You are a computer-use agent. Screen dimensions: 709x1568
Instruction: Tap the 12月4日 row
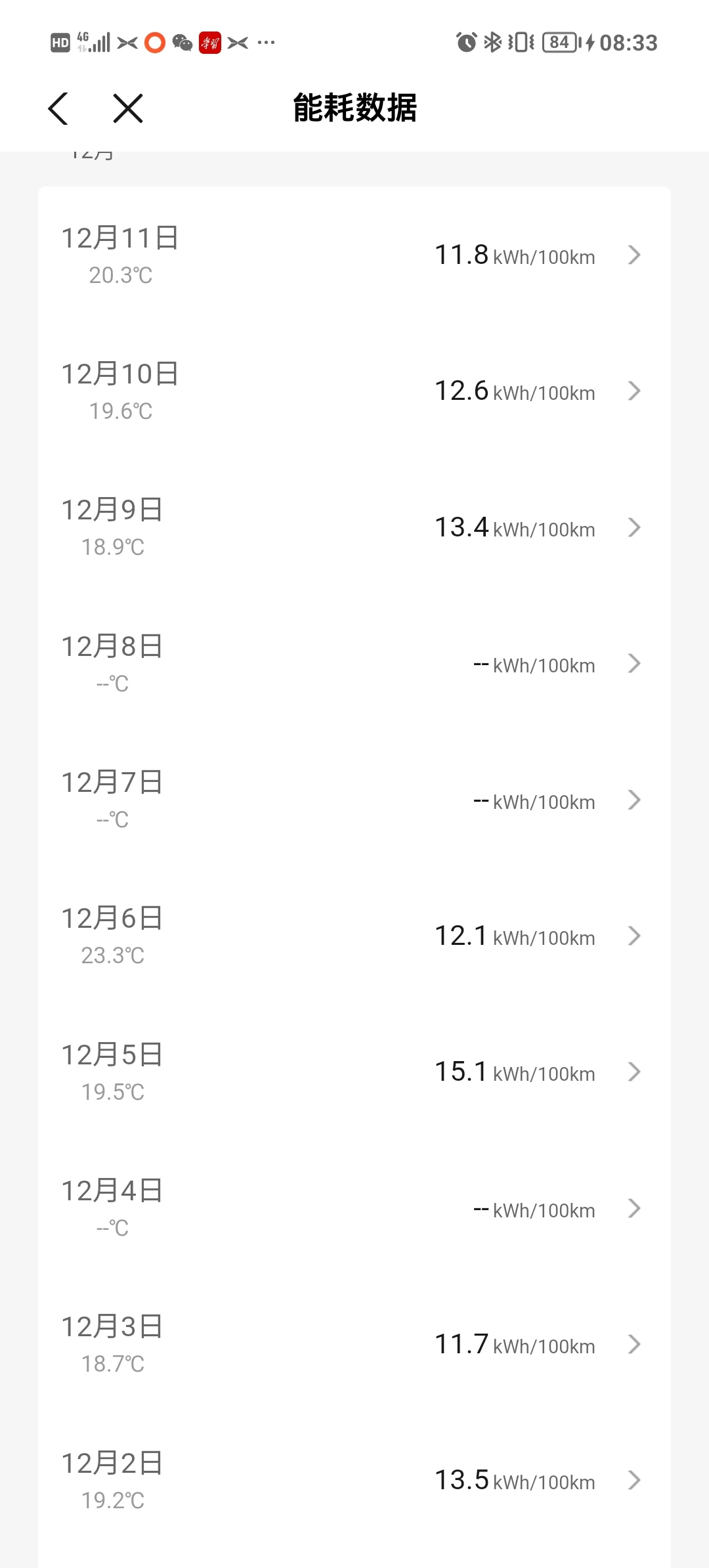(x=354, y=1208)
